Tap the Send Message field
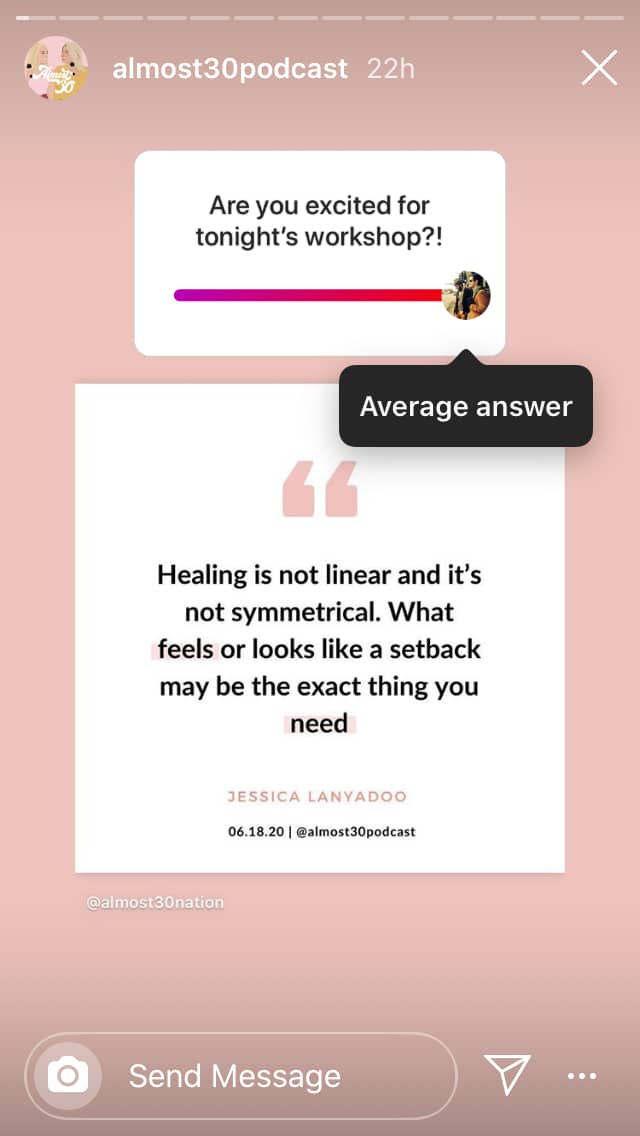The height and width of the screenshot is (1136, 640). point(270,1076)
